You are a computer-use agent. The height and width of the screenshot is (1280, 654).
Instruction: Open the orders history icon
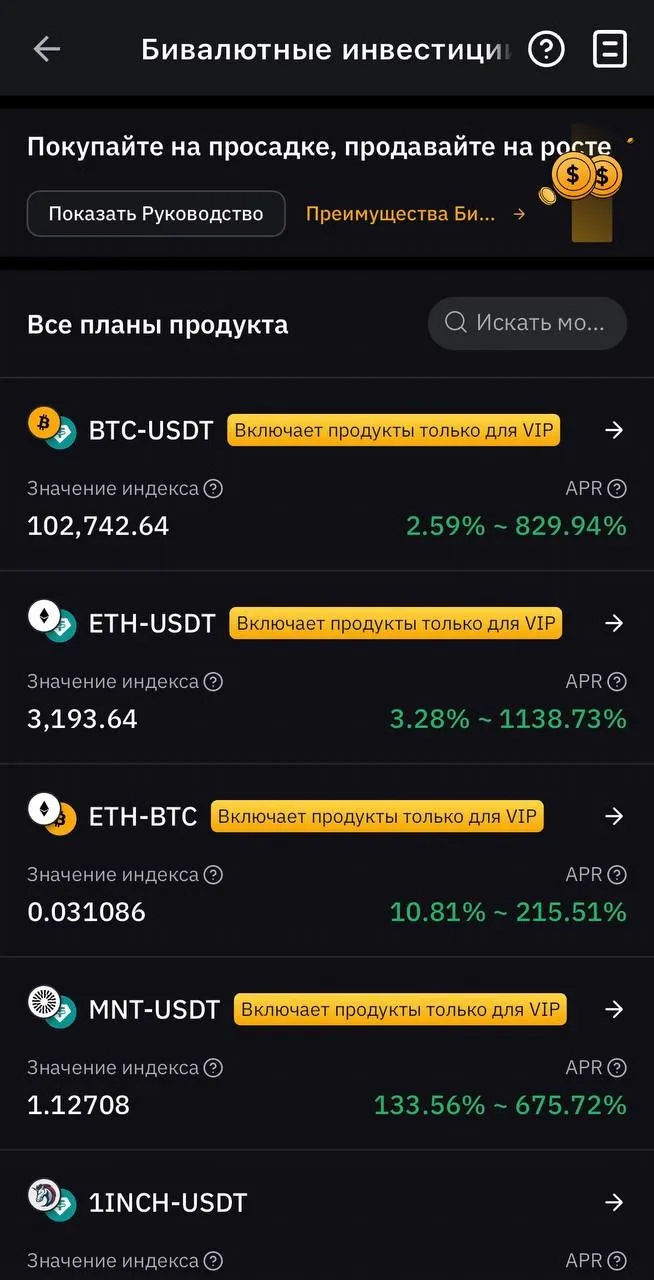(x=610, y=49)
